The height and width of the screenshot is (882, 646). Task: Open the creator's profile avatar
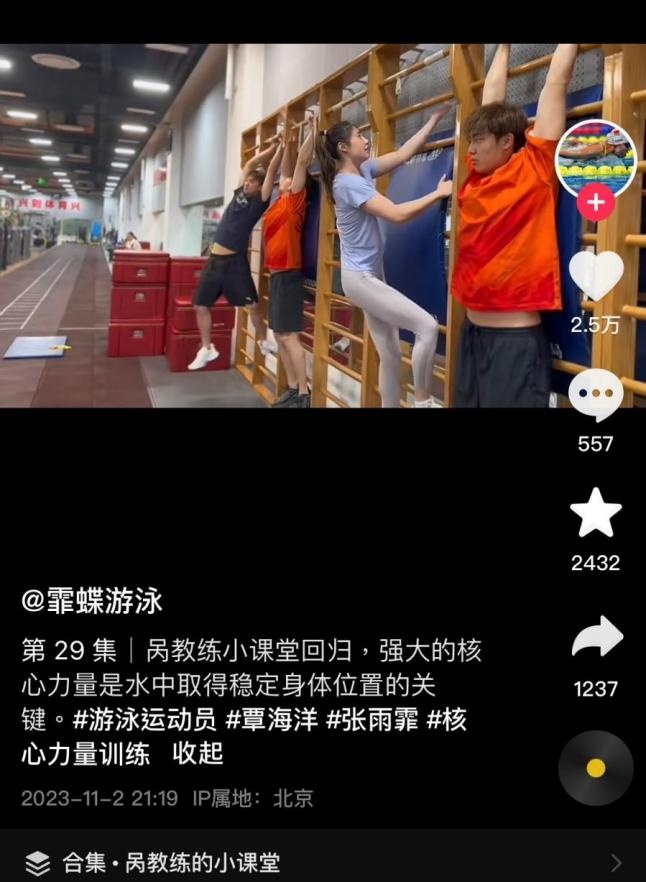(x=596, y=157)
